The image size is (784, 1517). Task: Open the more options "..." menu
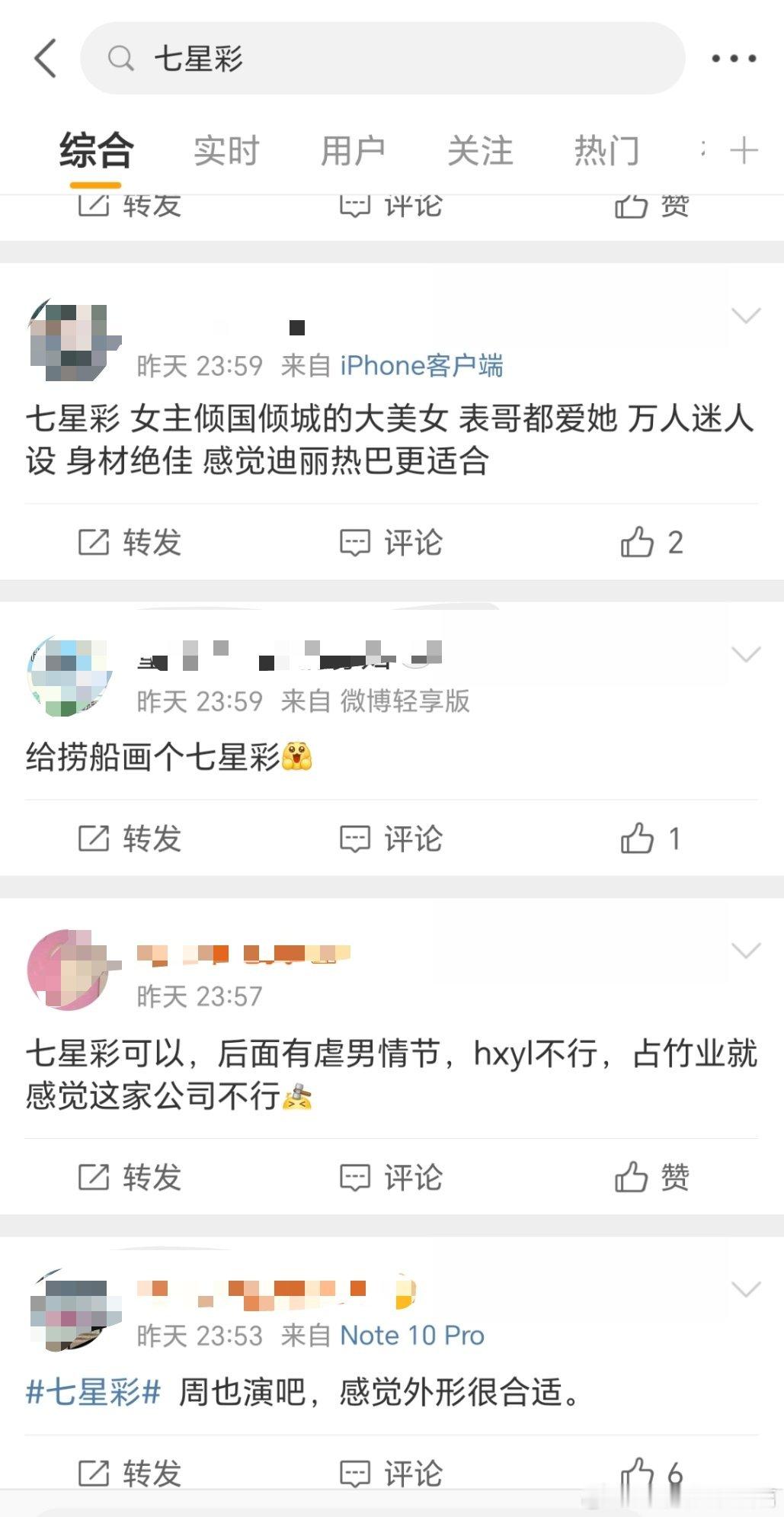tap(732, 57)
